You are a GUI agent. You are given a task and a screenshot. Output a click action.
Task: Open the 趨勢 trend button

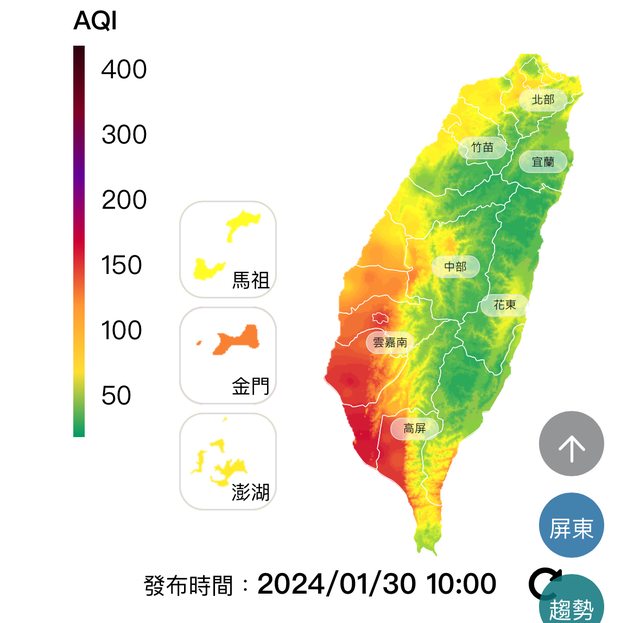(573, 603)
